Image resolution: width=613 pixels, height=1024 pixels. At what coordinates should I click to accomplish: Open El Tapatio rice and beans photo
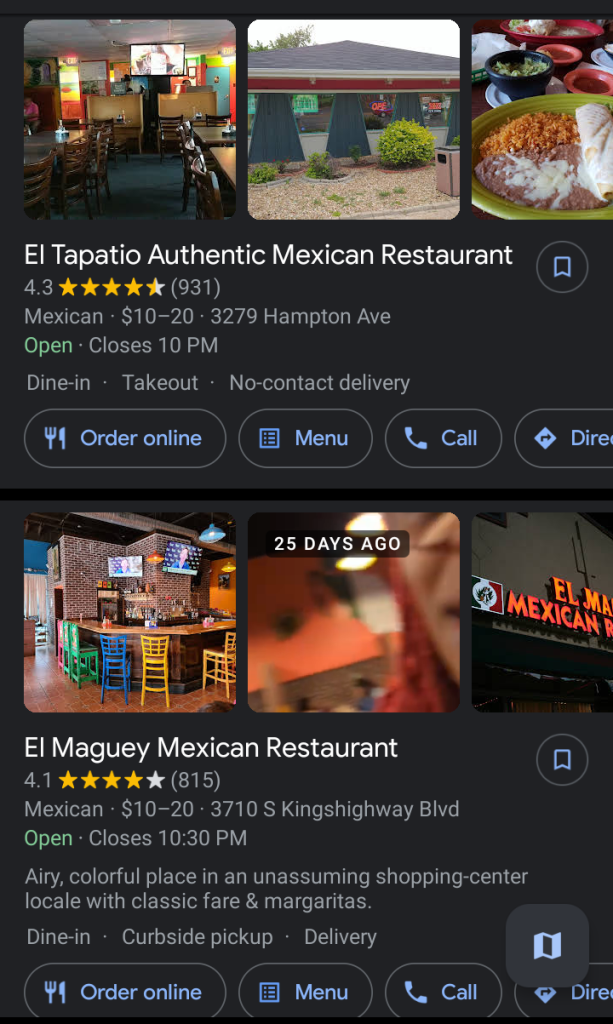coord(542,119)
